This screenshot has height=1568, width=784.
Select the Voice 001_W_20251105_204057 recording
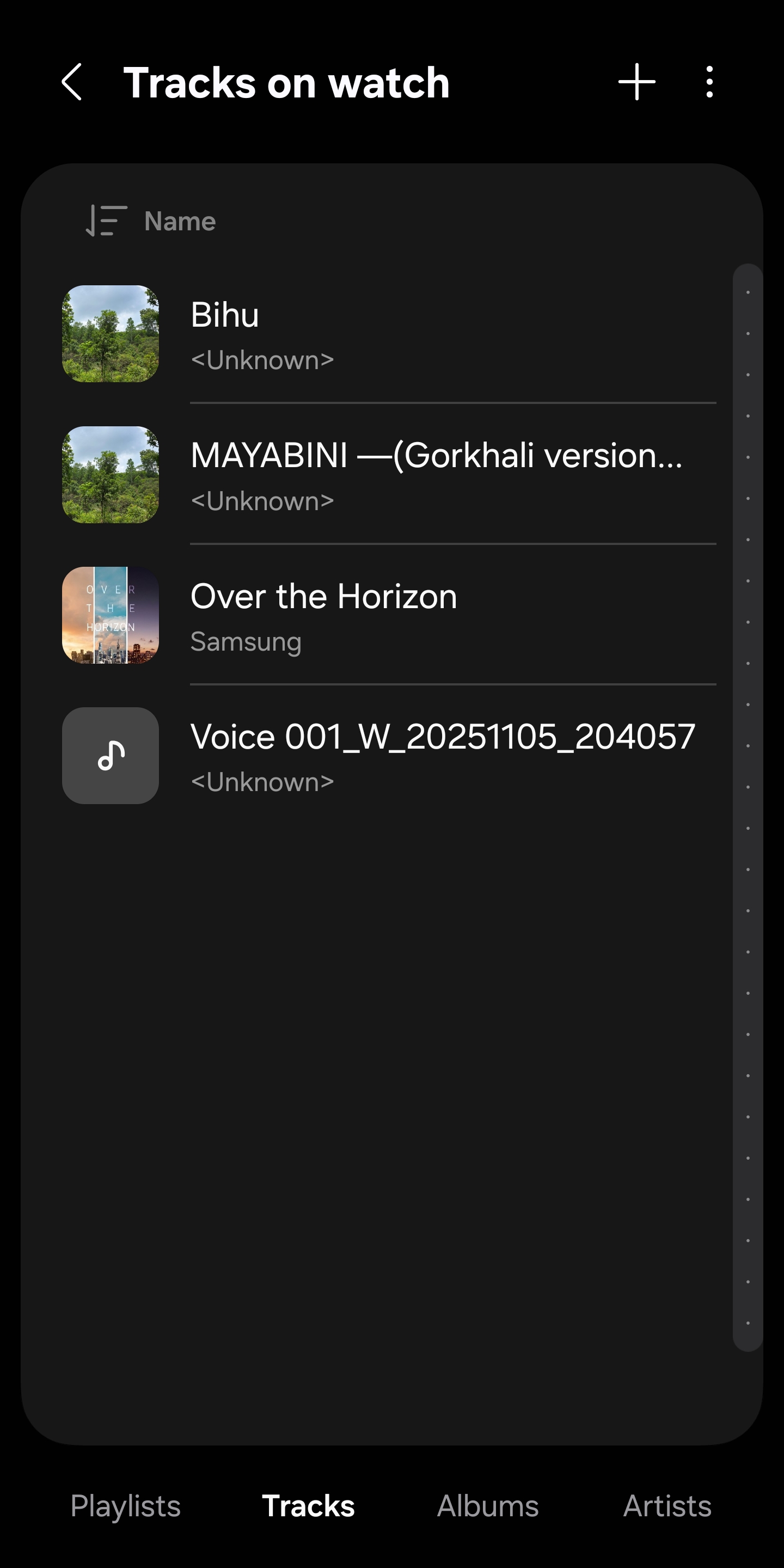click(x=390, y=756)
